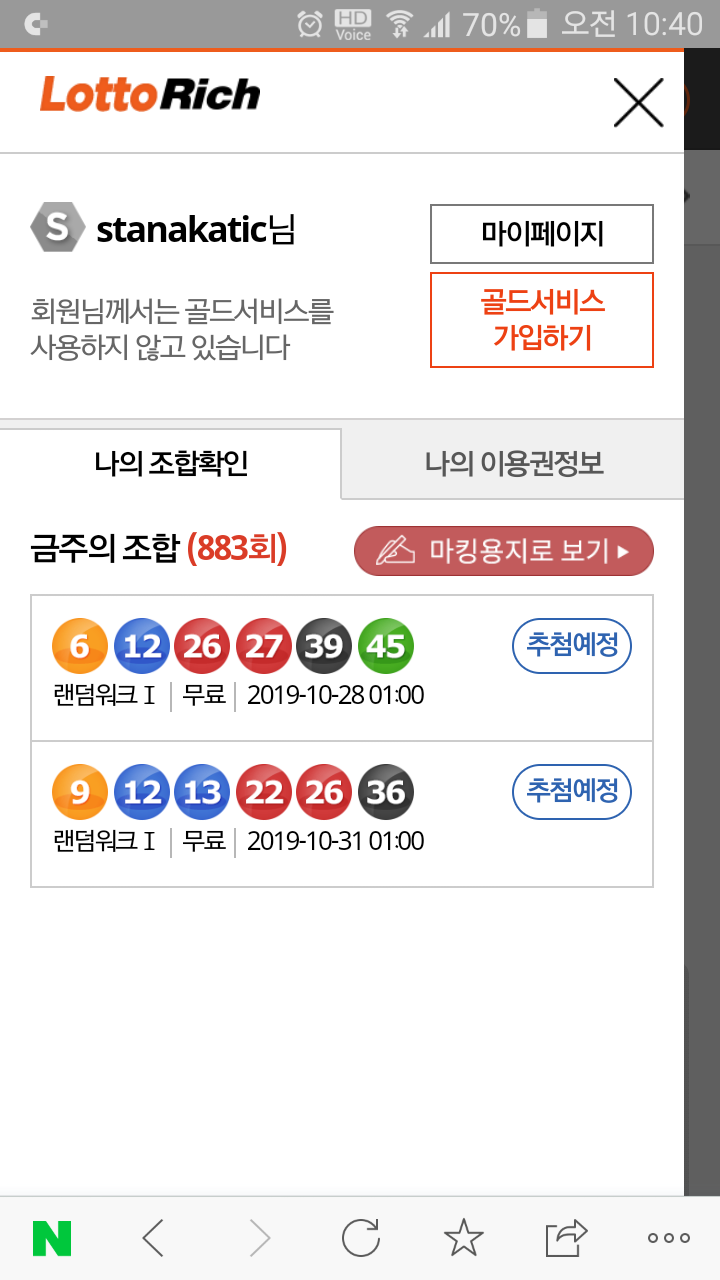Open 마이페이지 (My Page)

click(541, 234)
